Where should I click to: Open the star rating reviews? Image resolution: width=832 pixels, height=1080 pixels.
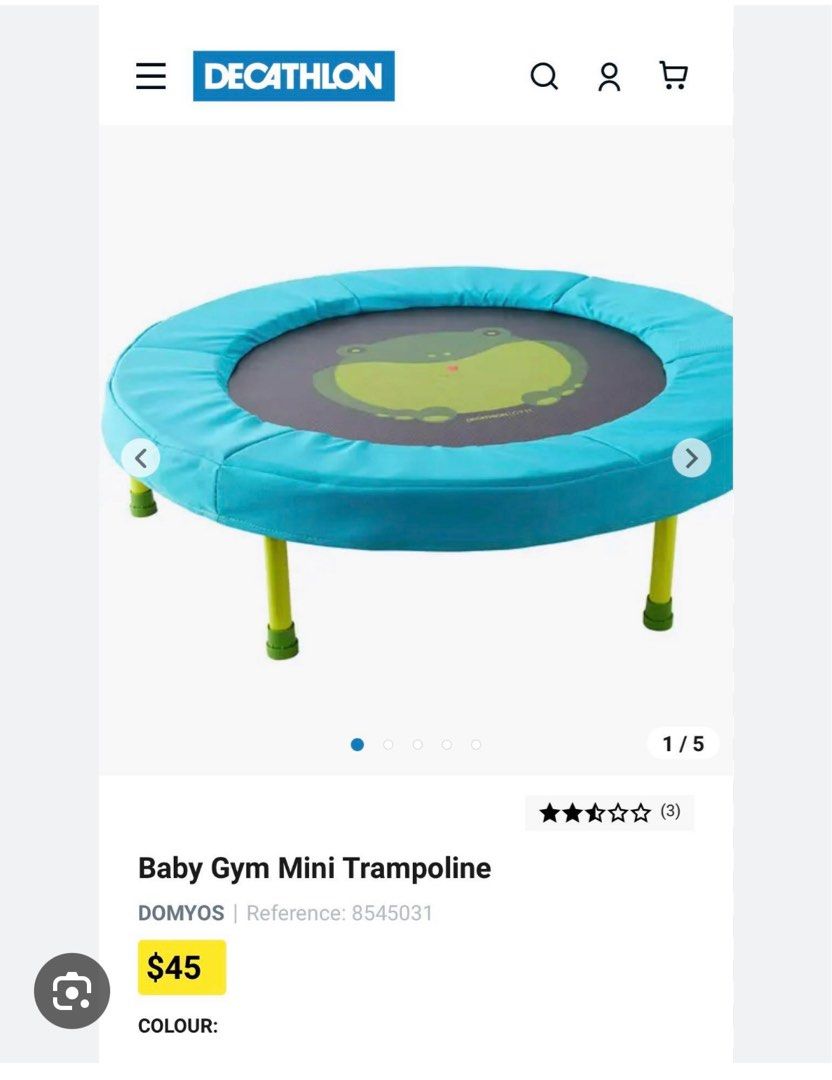pos(609,812)
